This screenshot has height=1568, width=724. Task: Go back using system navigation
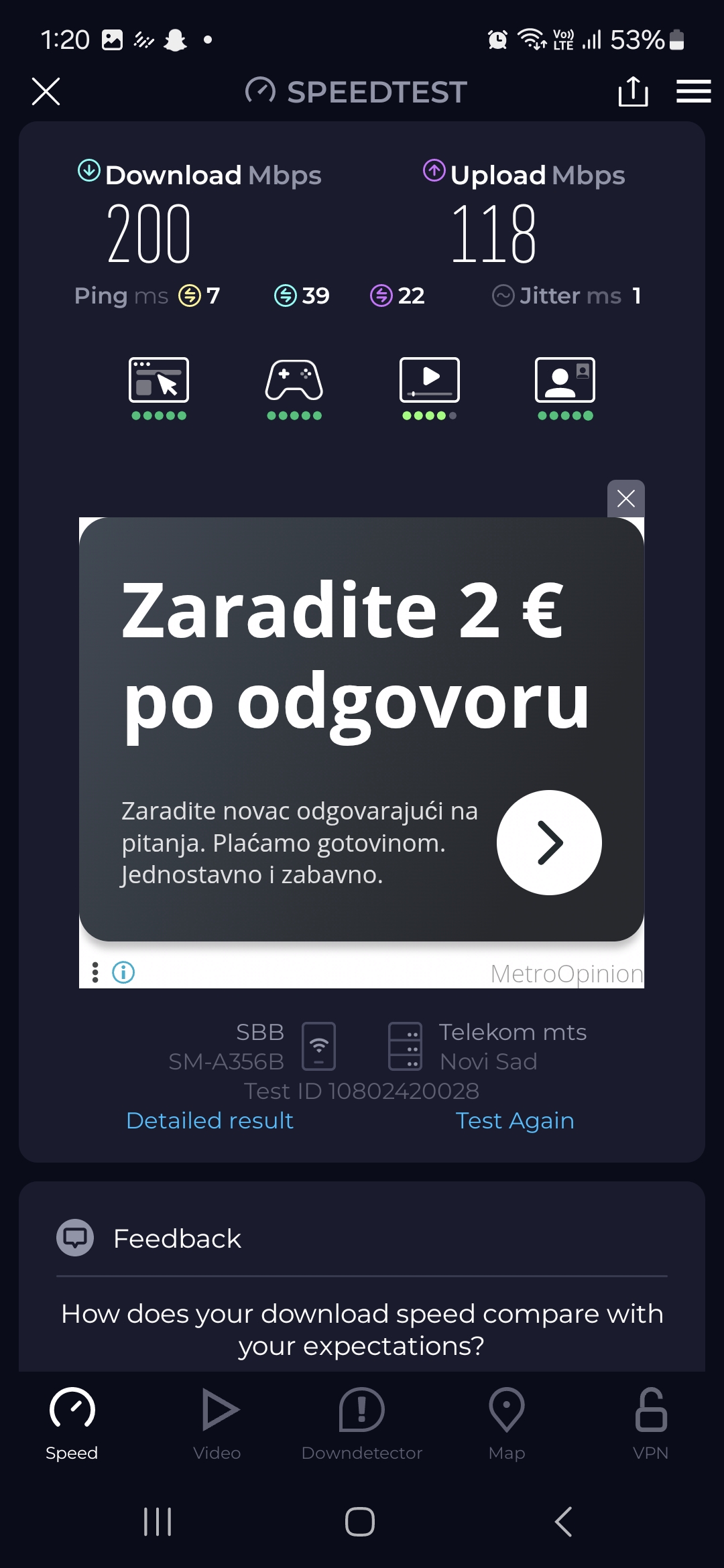click(563, 1521)
